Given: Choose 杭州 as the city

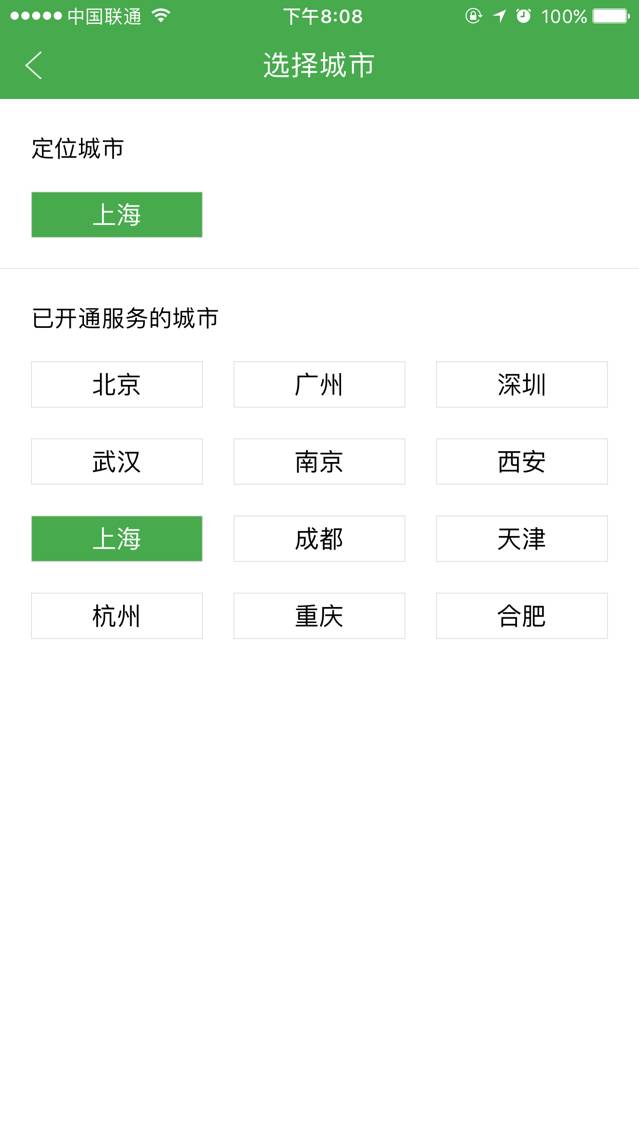Looking at the screenshot, I should click(x=117, y=616).
